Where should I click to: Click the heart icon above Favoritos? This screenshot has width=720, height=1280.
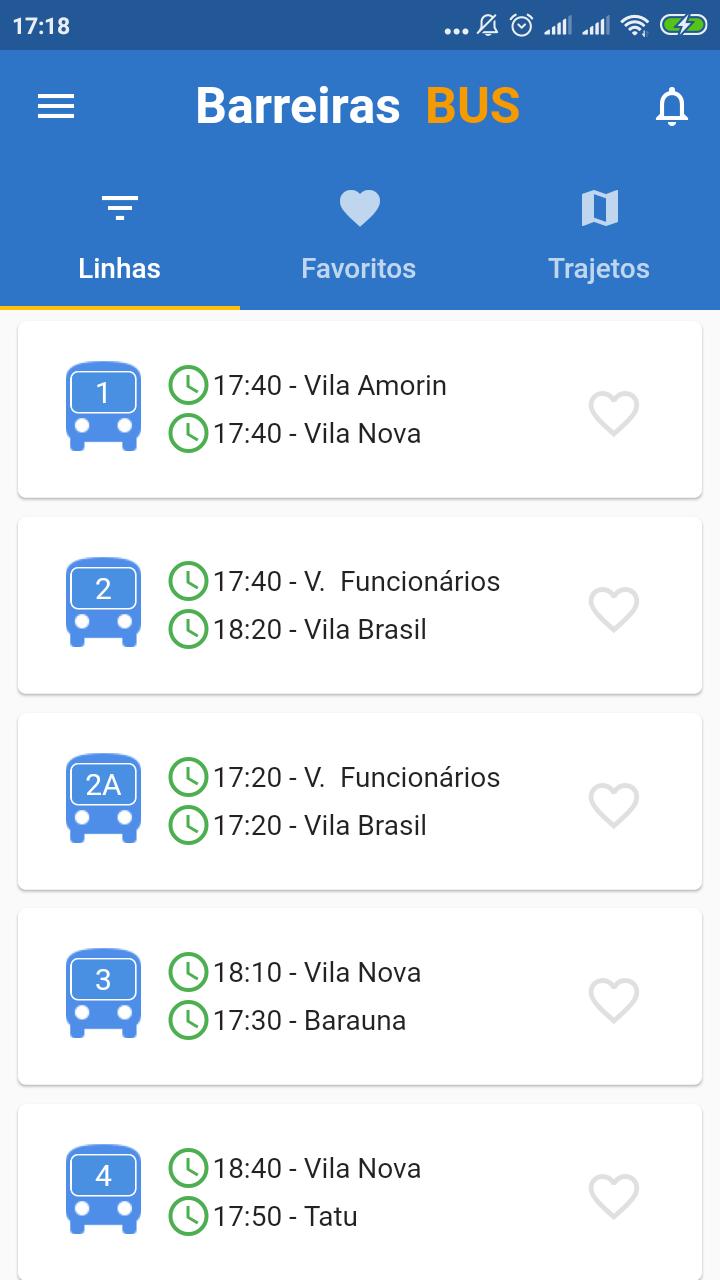pos(359,207)
